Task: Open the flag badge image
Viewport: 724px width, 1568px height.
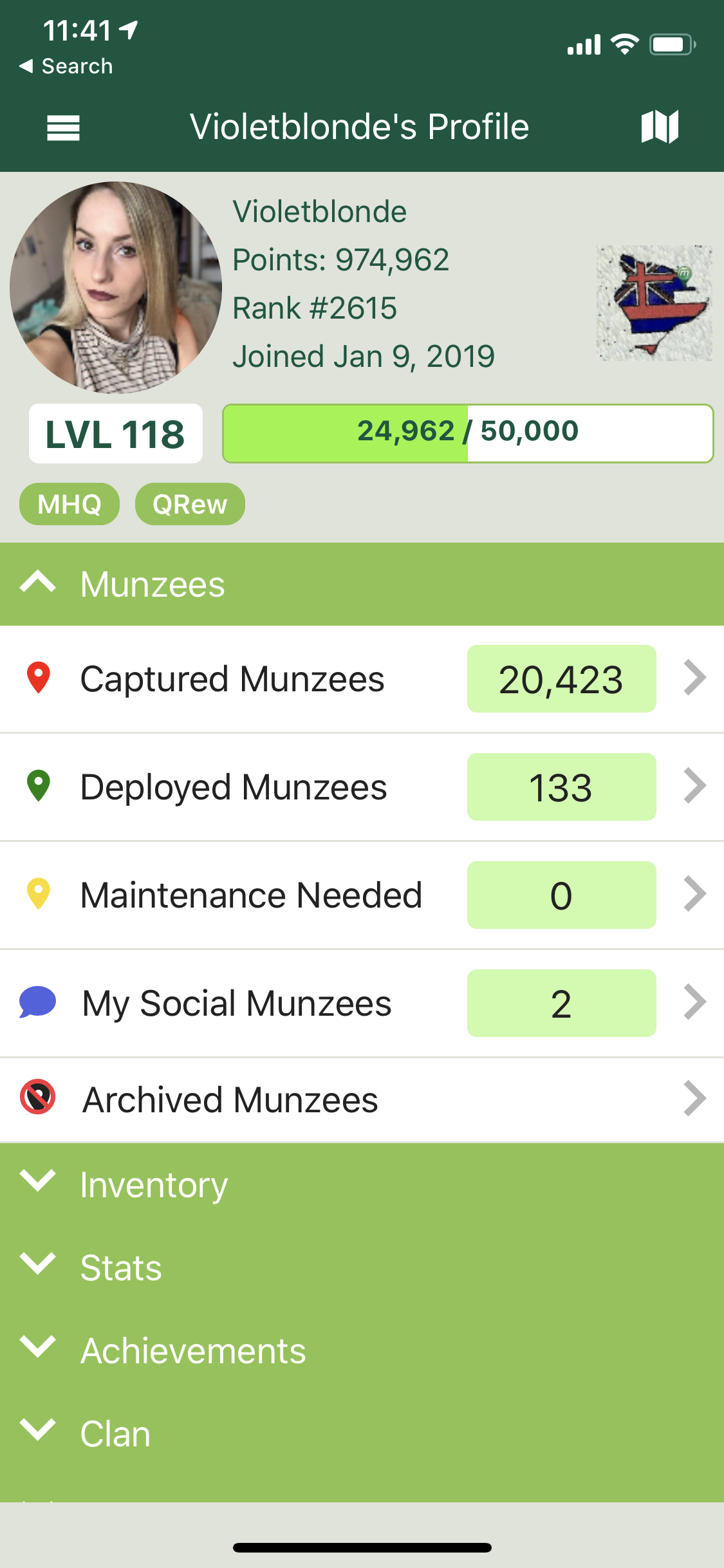Action: pyautogui.click(x=654, y=303)
